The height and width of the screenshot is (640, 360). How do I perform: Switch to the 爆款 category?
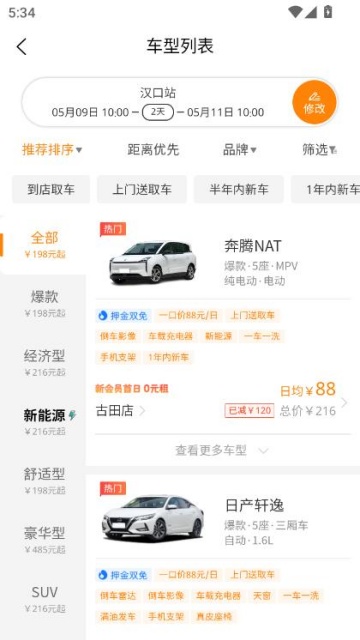click(x=44, y=303)
